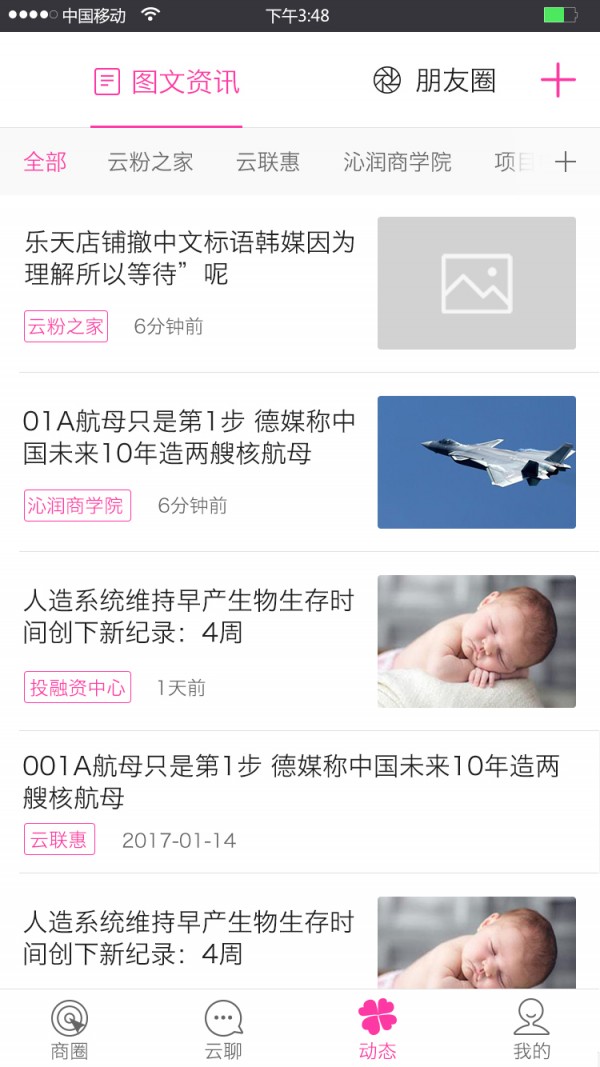The height and width of the screenshot is (1067, 600).
Task: Show the 全部 category
Action: pos(45,162)
